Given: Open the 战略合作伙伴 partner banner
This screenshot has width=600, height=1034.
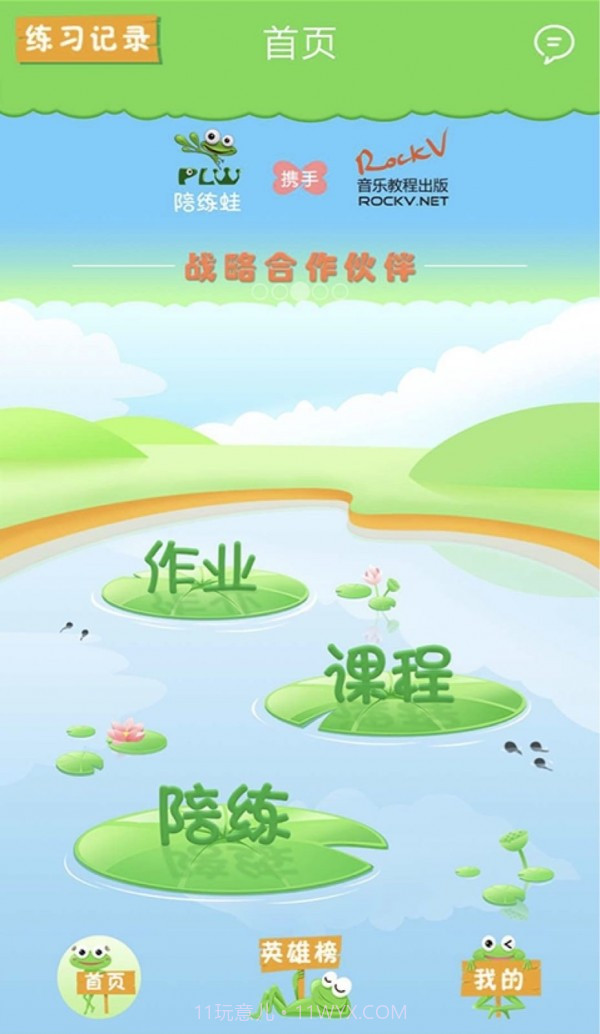Looking at the screenshot, I should click(300, 267).
